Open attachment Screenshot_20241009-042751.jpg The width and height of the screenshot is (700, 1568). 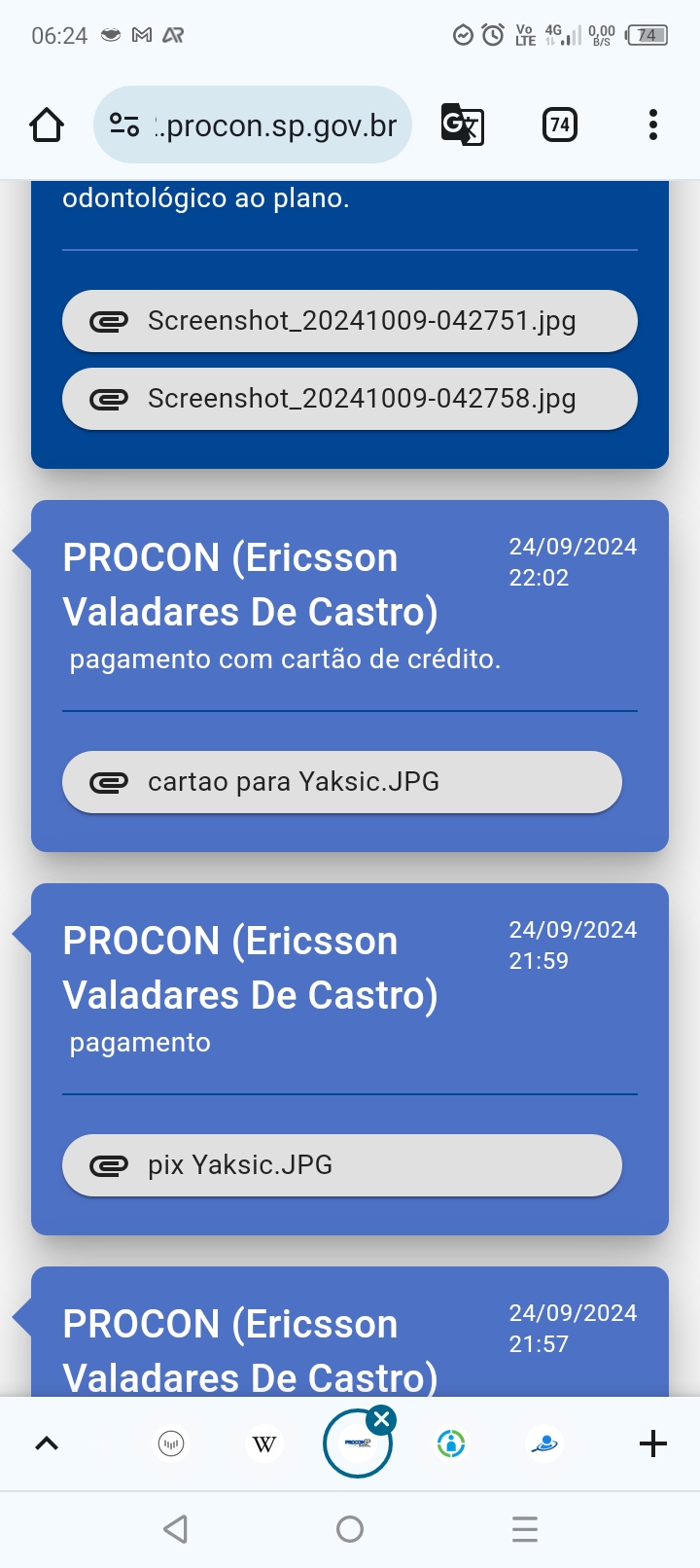tap(350, 321)
